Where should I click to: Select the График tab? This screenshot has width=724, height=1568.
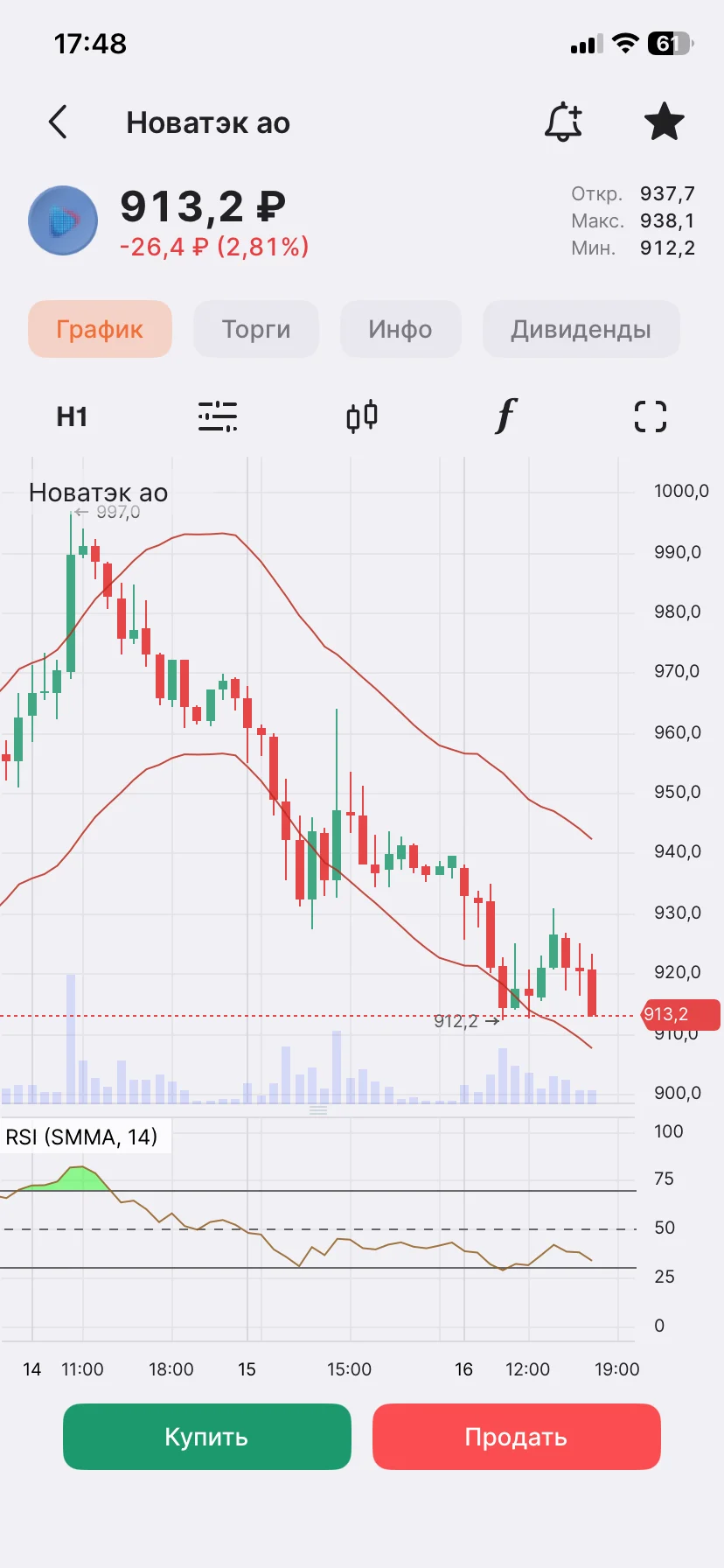tap(100, 329)
